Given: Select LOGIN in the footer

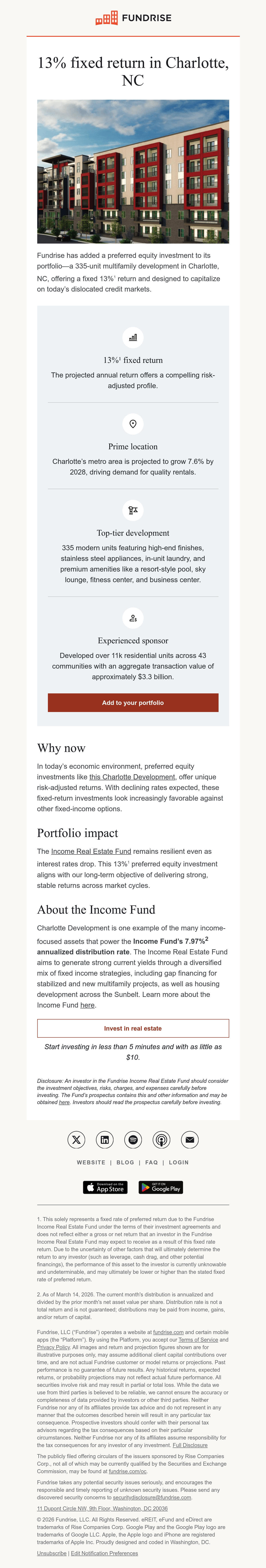Looking at the screenshot, I should [179, 1162].
